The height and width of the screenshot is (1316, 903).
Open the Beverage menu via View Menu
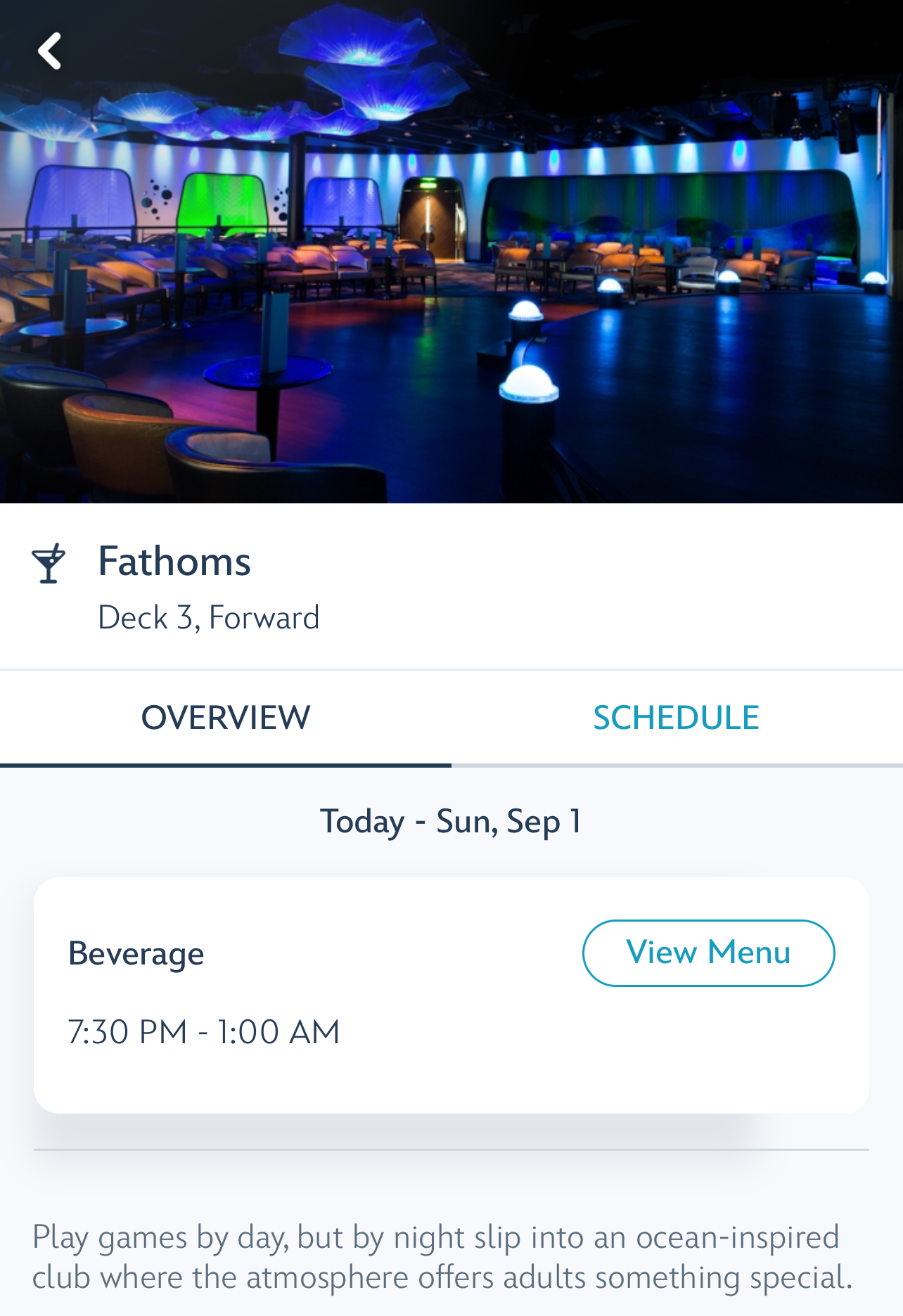(x=708, y=953)
